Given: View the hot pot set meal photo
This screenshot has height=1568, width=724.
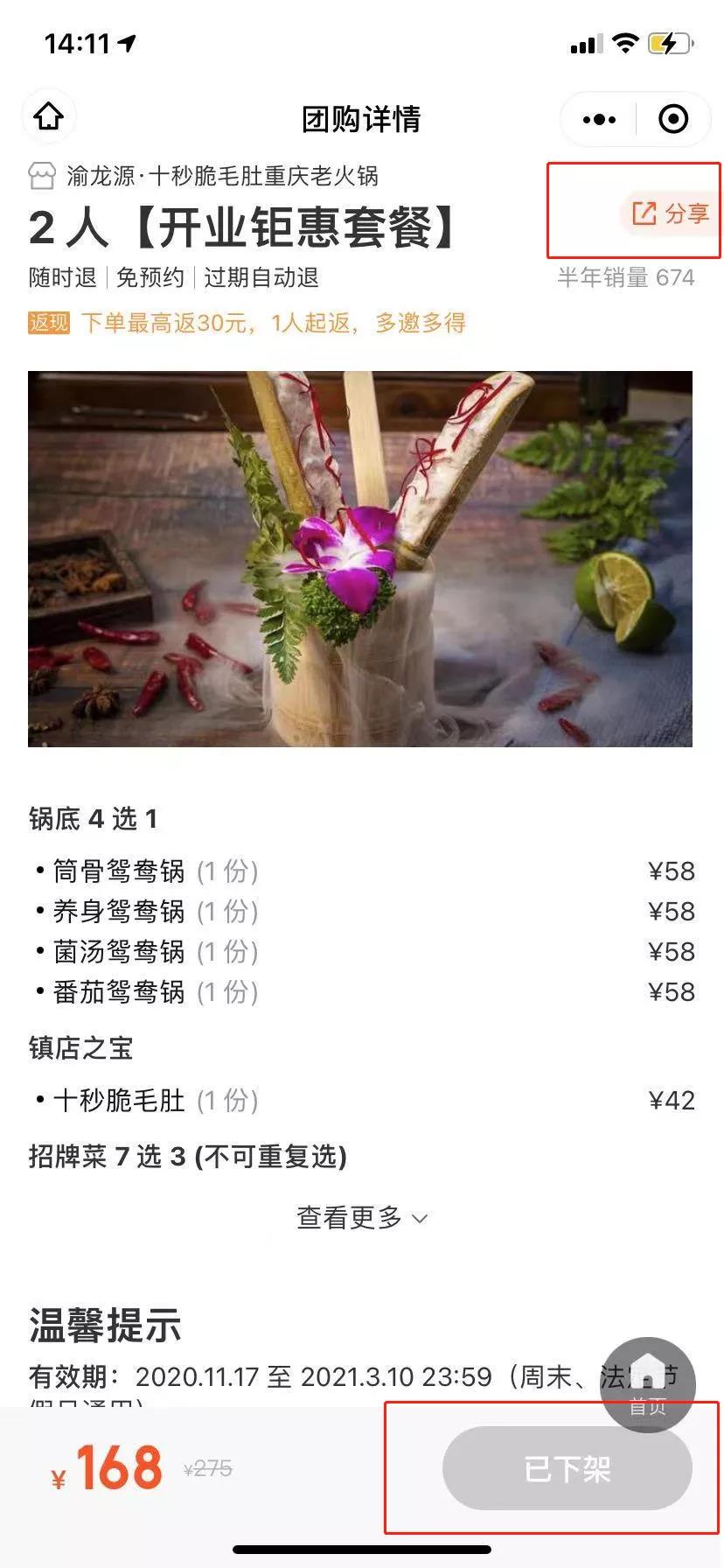Looking at the screenshot, I should [360, 558].
